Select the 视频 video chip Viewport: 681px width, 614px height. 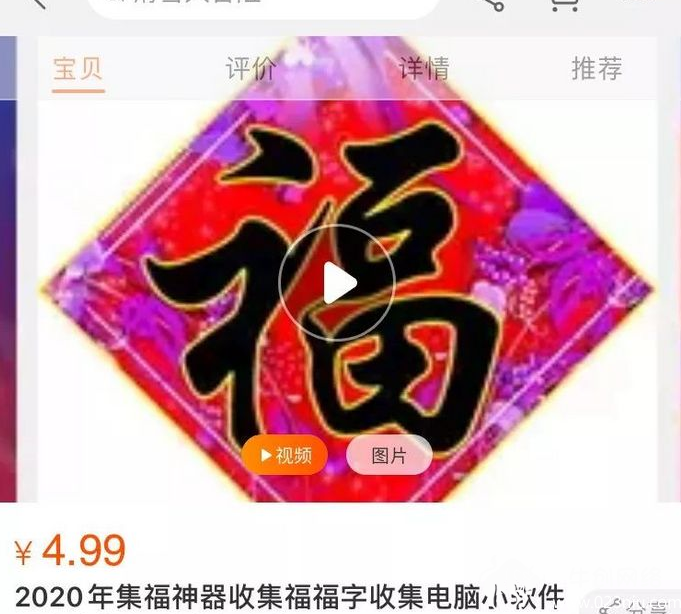tap(284, 456)
